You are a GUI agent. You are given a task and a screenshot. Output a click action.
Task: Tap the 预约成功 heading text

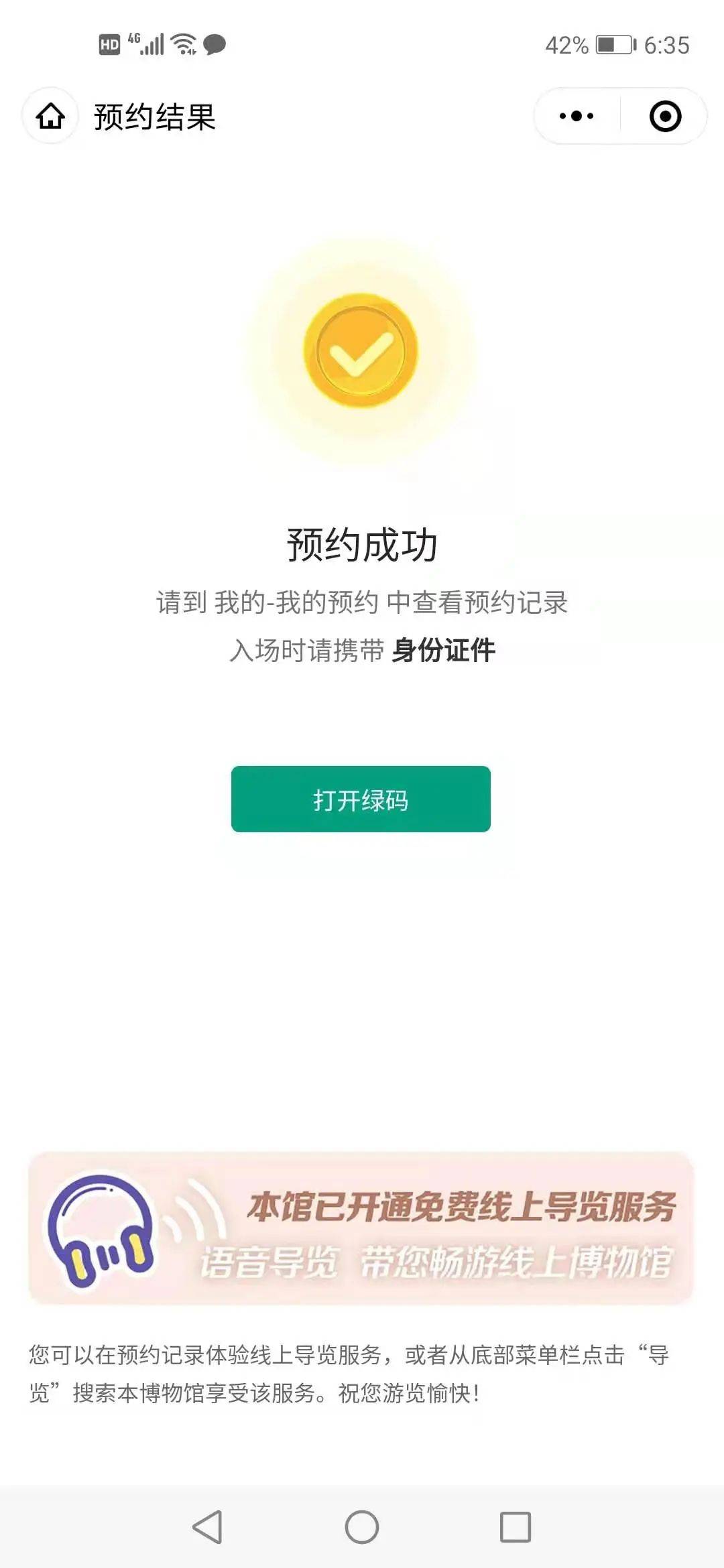(361, 544)
